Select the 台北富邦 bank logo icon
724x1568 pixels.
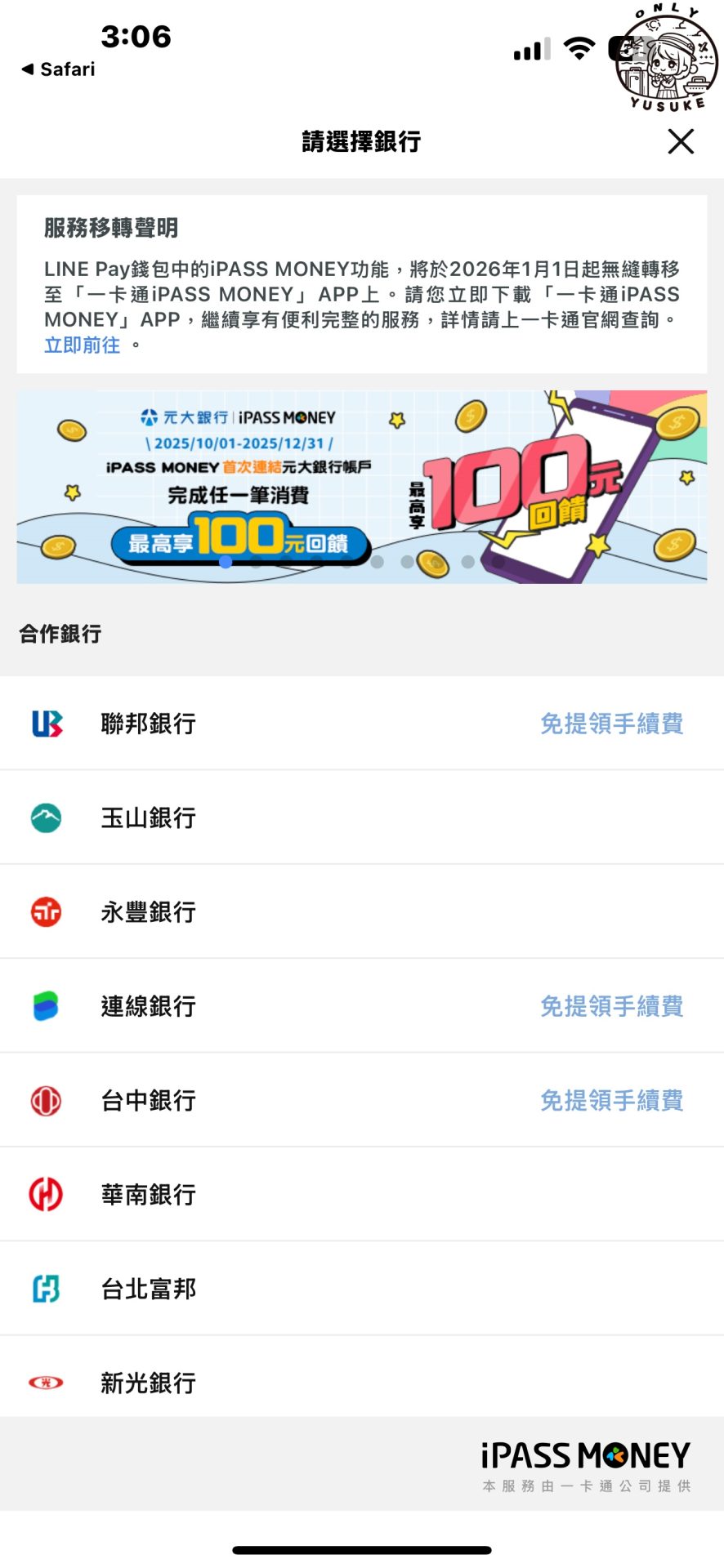(47, 1289)
